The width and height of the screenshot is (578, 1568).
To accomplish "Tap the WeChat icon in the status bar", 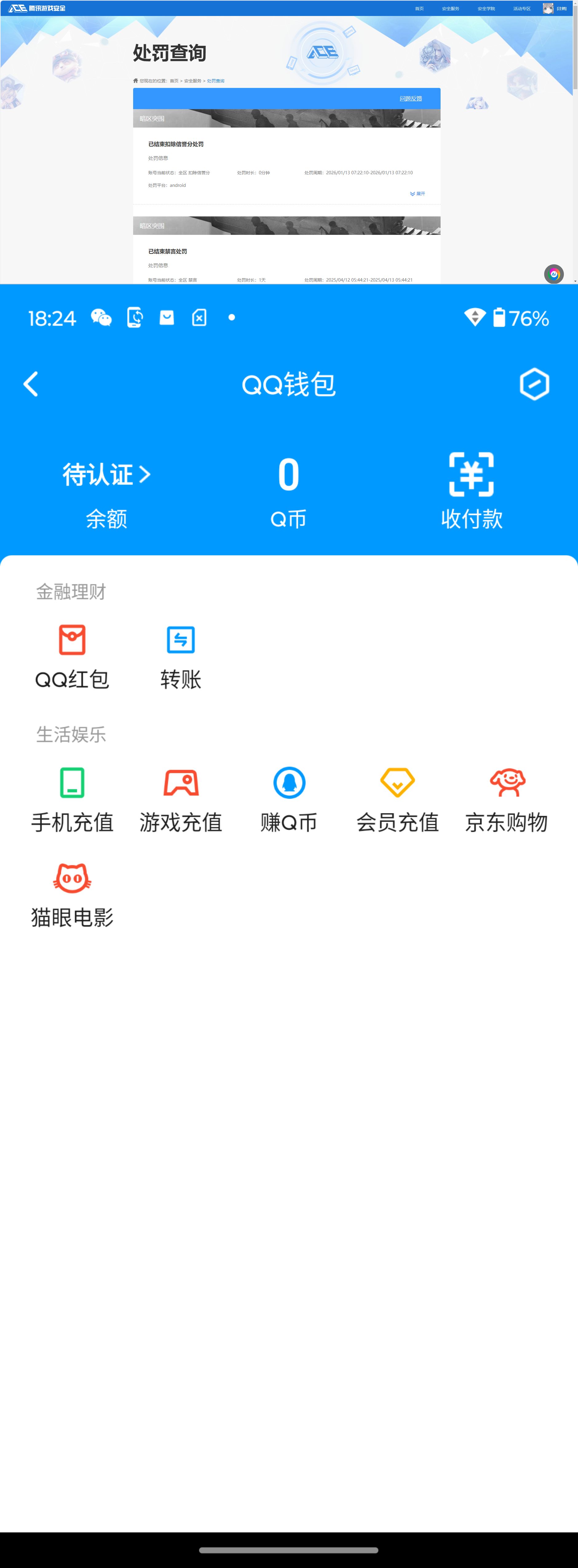I will (x=101, y=318).
